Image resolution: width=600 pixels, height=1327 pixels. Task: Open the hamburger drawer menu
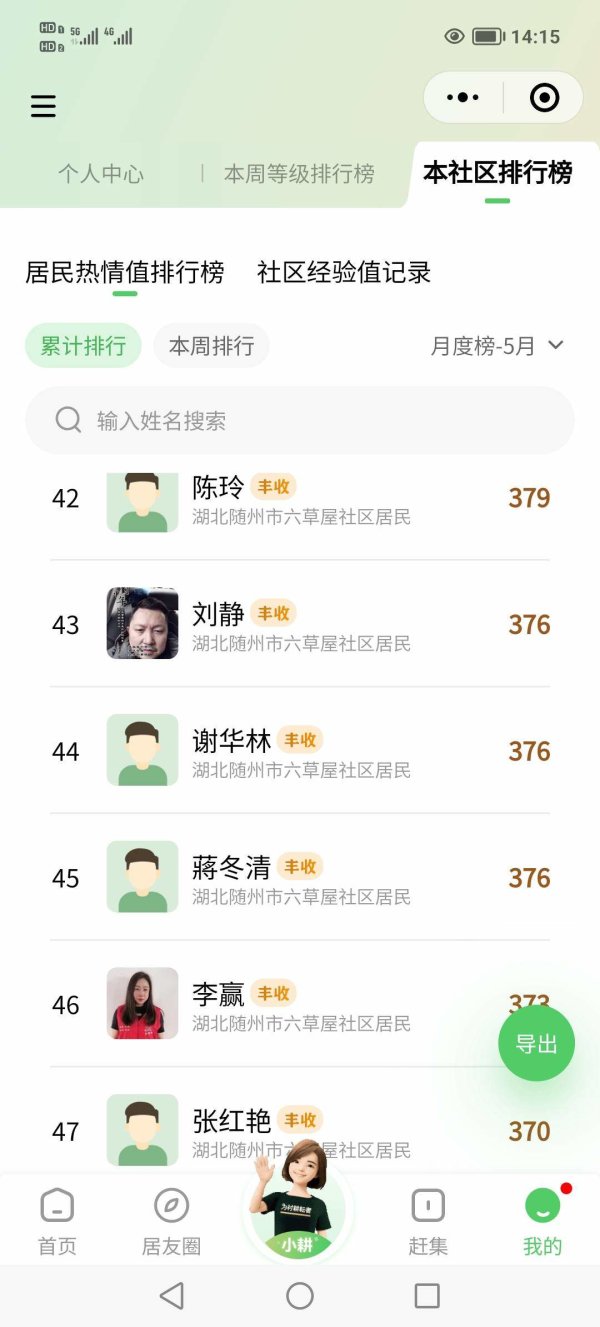[x=43, y=106]
